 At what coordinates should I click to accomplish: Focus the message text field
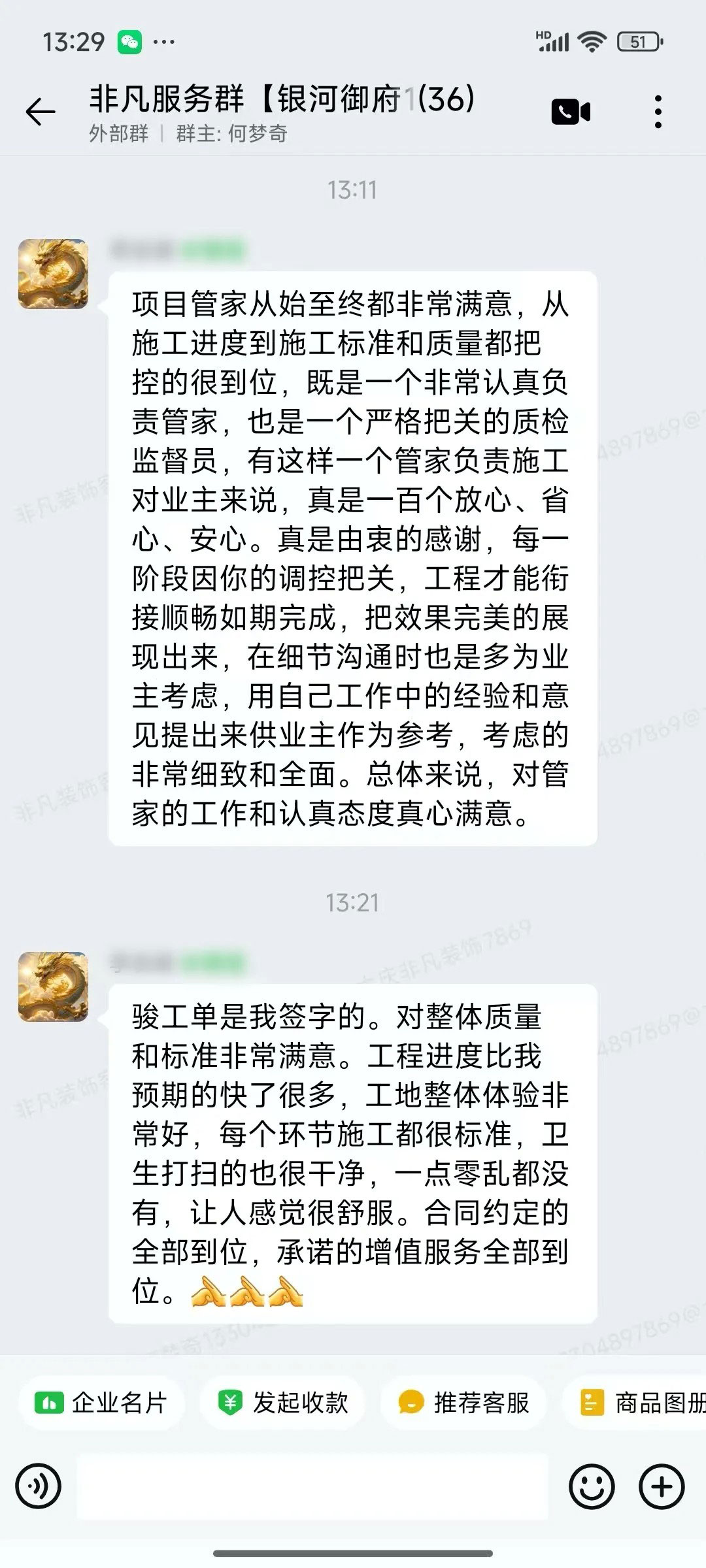point(312,1486)
